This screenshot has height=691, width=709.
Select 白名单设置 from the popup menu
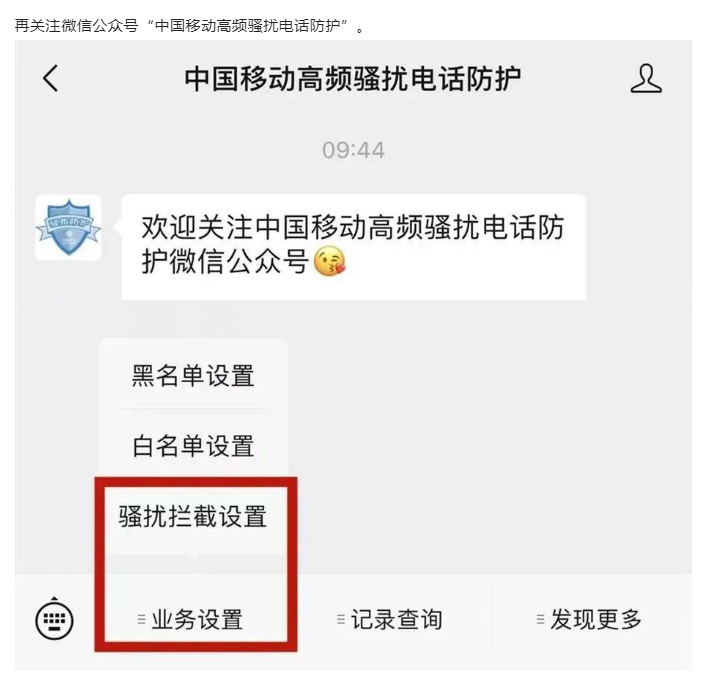coord(193,445)
